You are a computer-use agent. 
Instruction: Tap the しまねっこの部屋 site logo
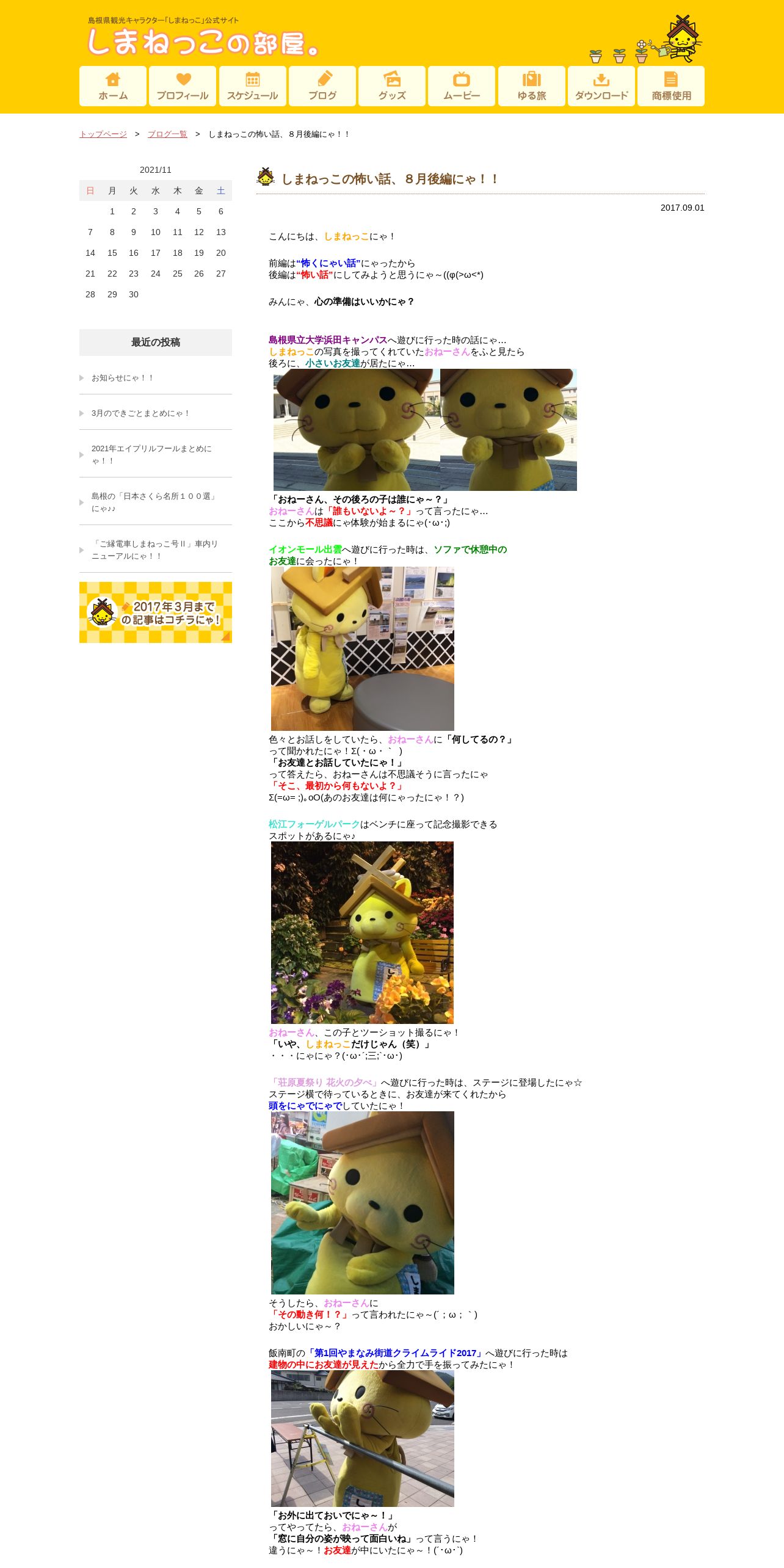(203, 42)
